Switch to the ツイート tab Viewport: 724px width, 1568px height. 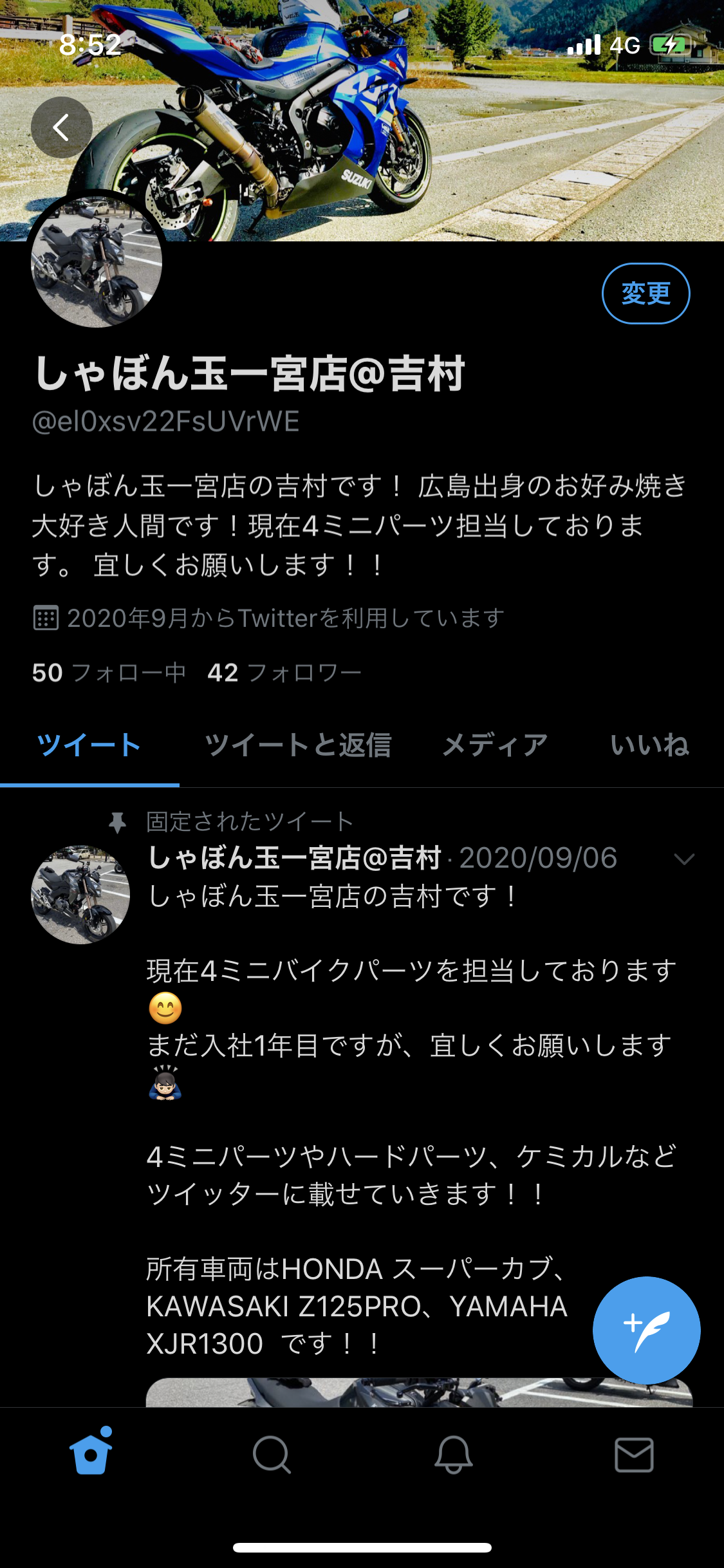89,745
